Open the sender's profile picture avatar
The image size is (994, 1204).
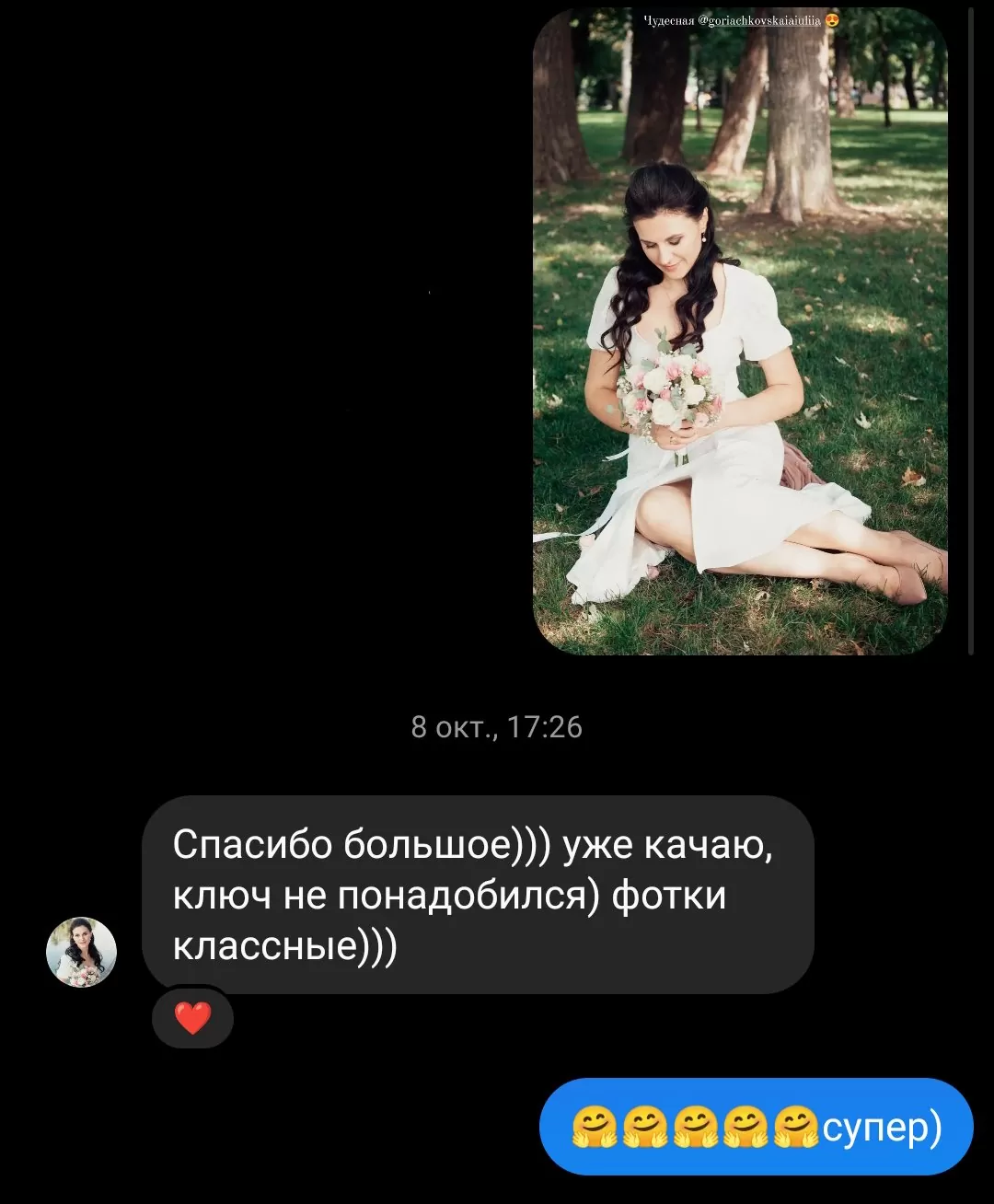tap(82, 952)
